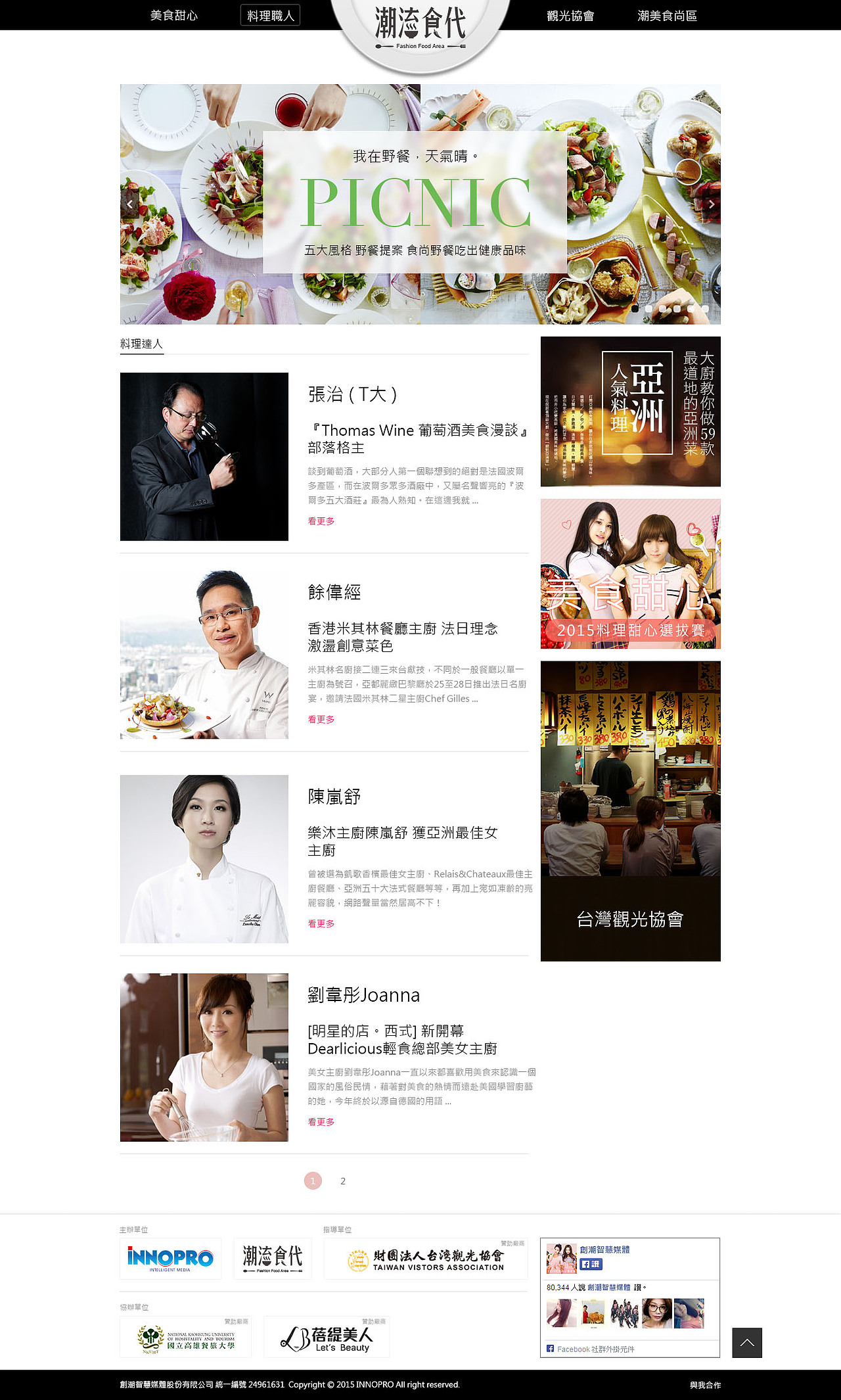Click the next slide arrow on the banner

coord(712,204)
